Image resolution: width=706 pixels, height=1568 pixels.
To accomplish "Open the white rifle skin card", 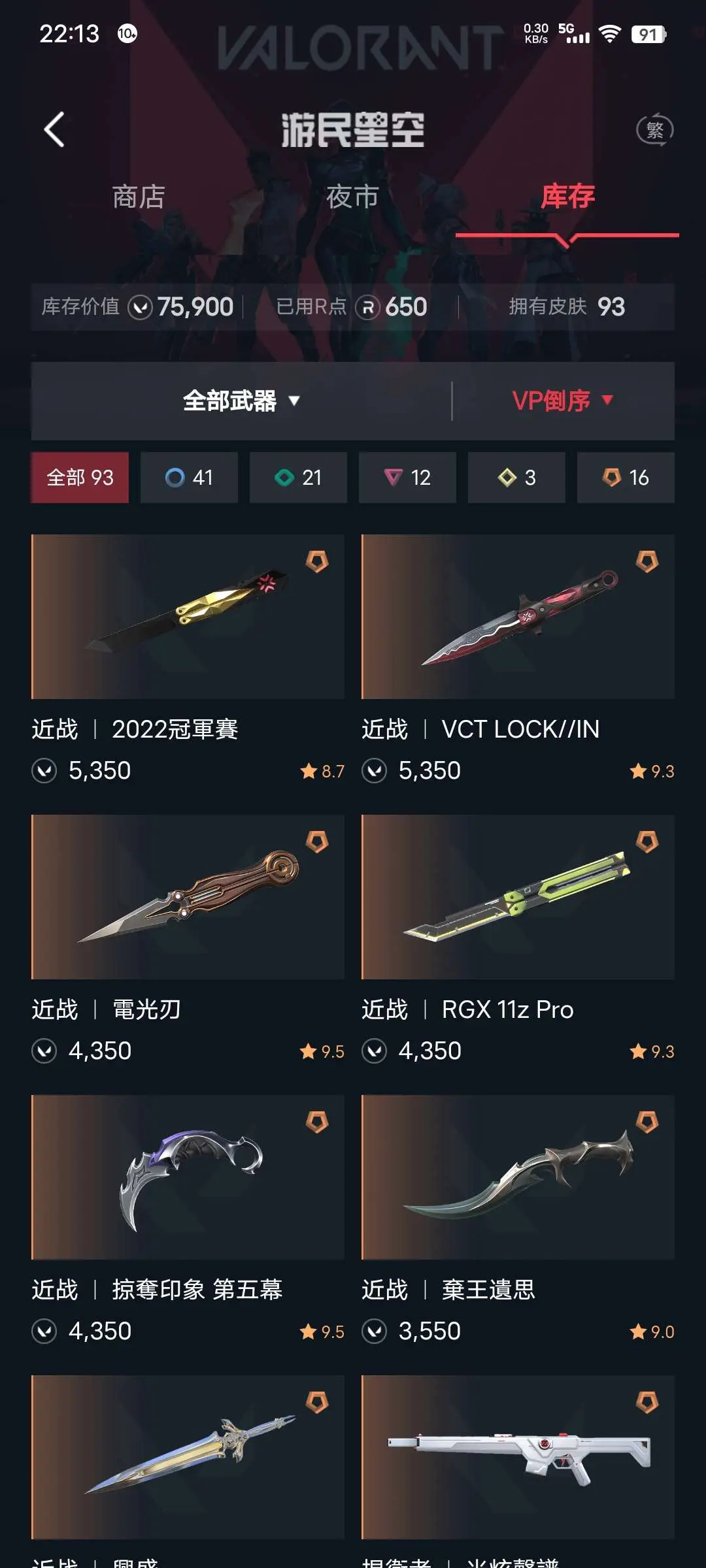I will [x=518, y=1470].
